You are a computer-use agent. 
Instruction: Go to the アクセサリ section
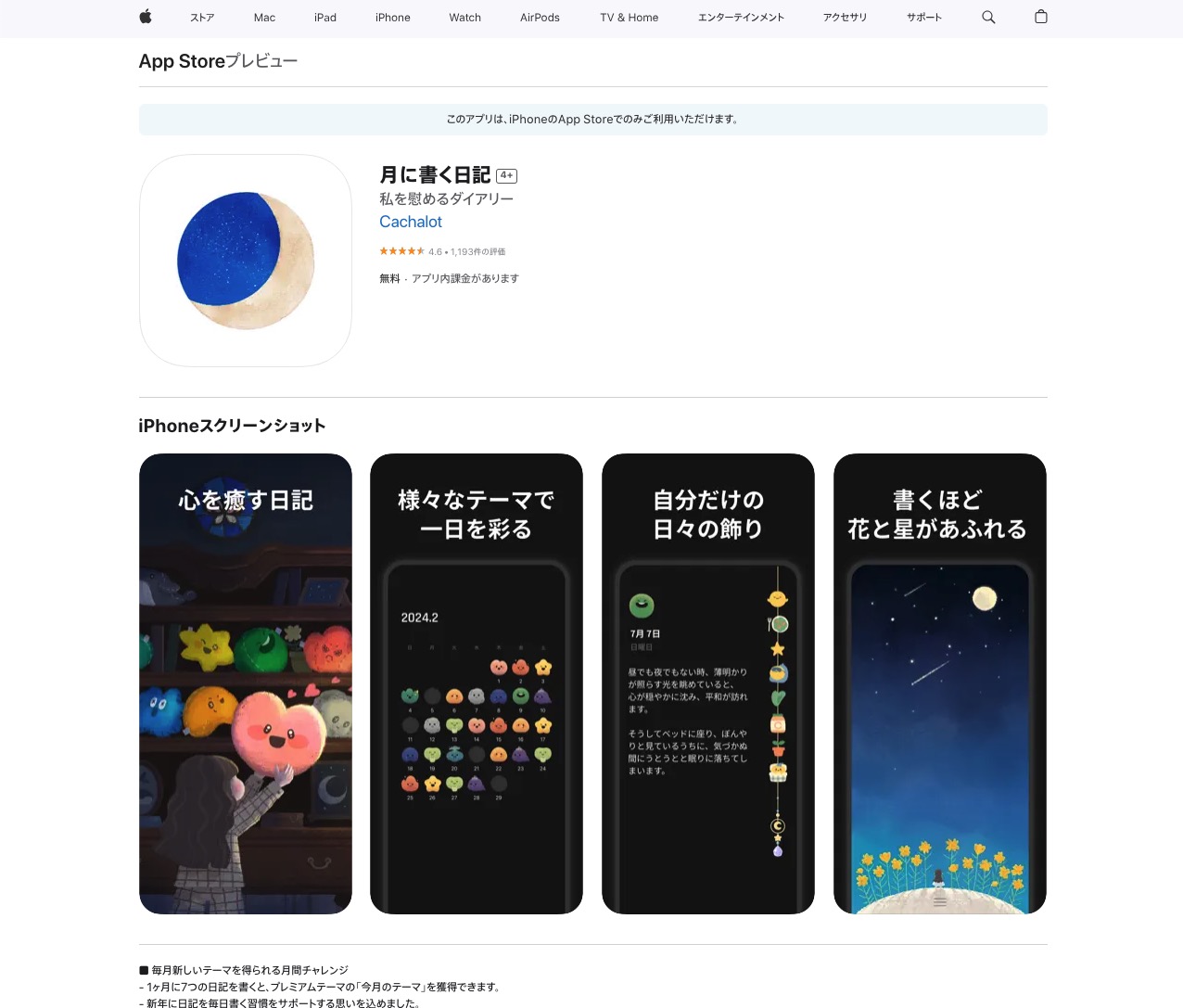[845, 18]
